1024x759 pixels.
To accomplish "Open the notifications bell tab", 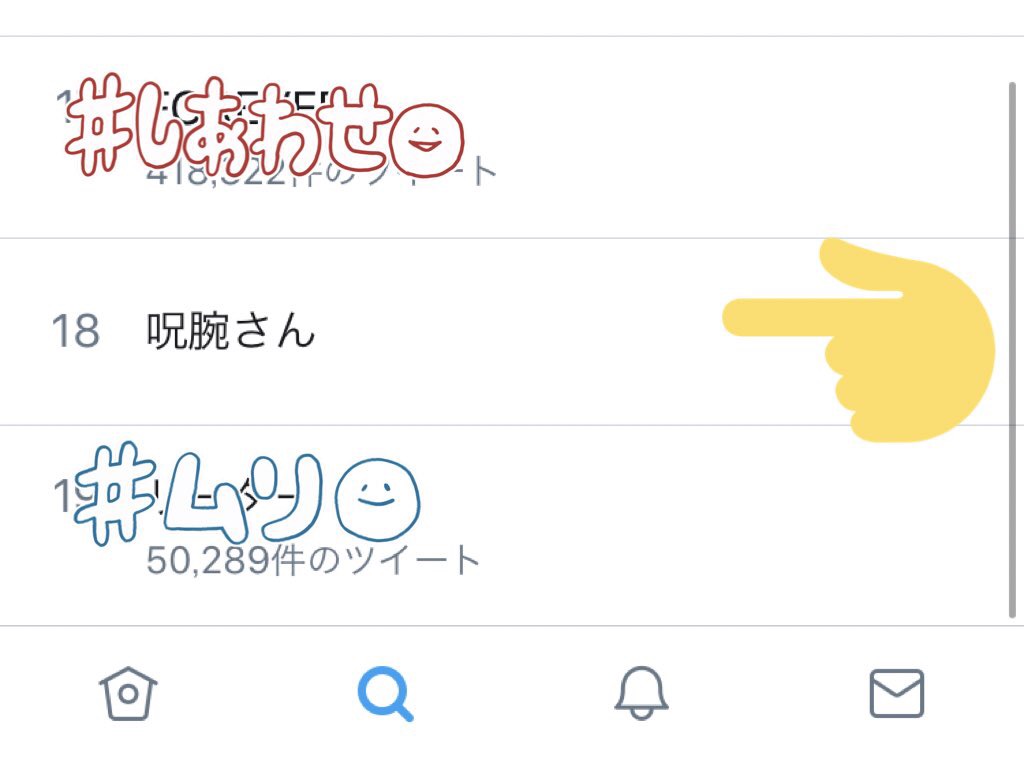I will tap(641, 693).
